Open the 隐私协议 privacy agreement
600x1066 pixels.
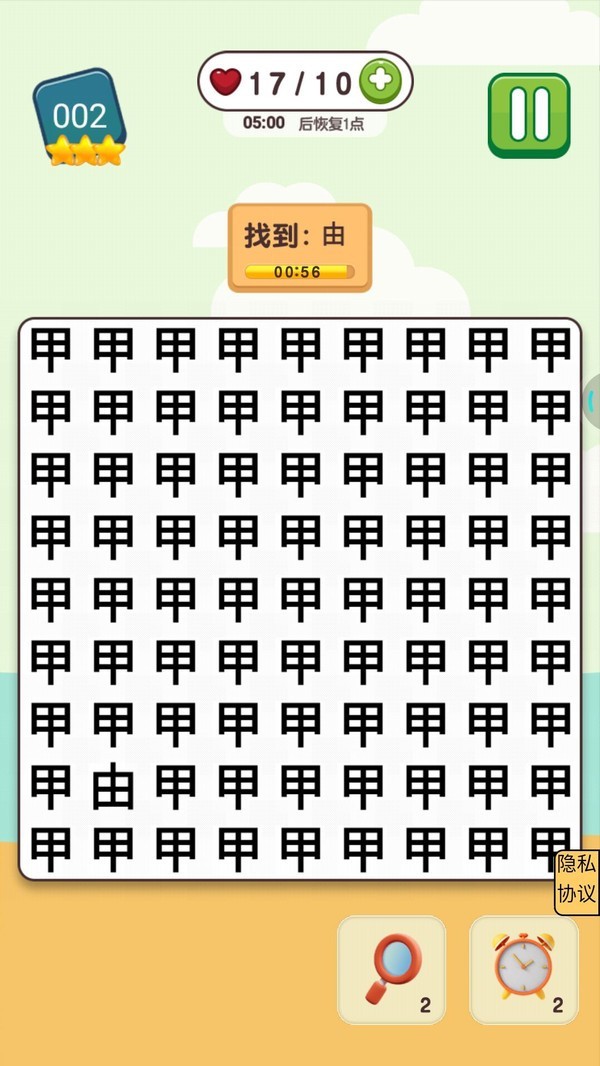point(577,882)
